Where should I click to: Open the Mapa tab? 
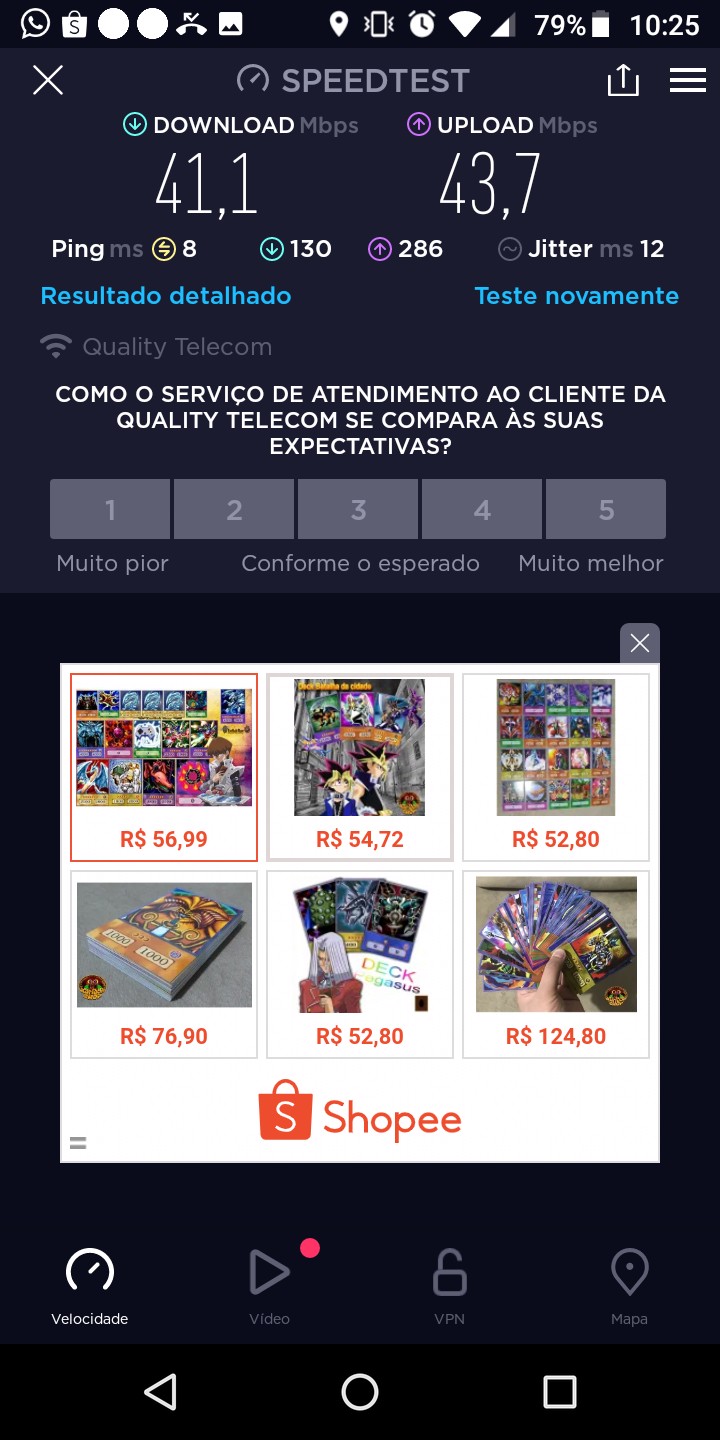(x=629, y=1286)
